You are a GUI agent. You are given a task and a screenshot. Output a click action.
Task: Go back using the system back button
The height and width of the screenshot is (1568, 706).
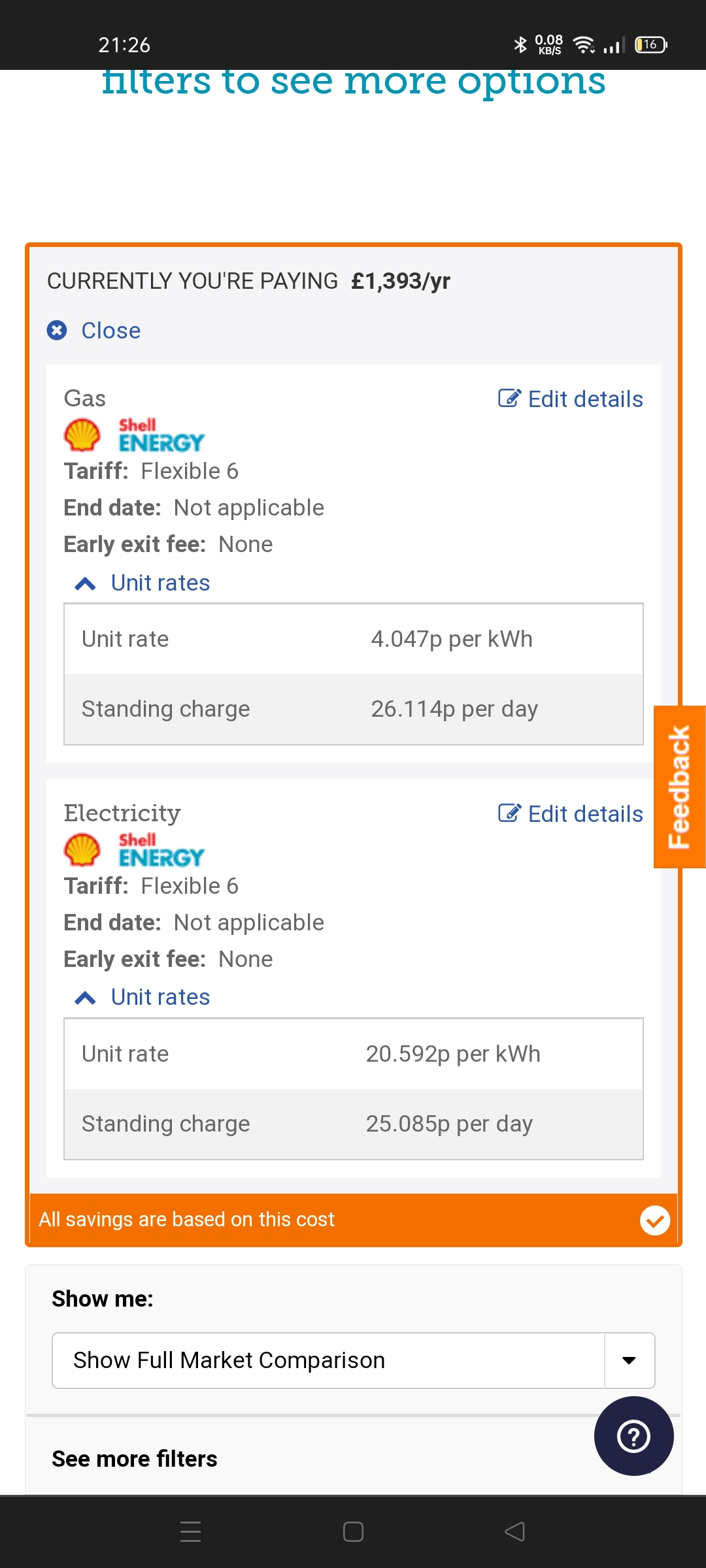(x=515, y=1531)
